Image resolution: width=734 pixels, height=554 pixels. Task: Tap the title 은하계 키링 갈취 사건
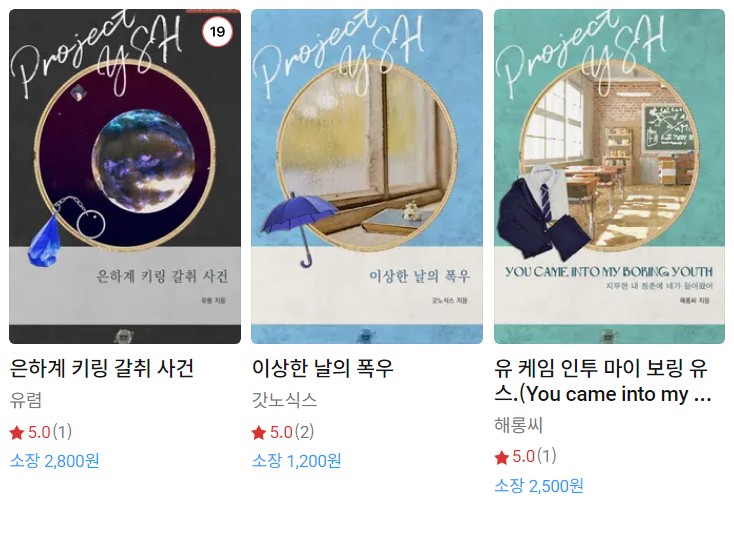pos(102,368)
